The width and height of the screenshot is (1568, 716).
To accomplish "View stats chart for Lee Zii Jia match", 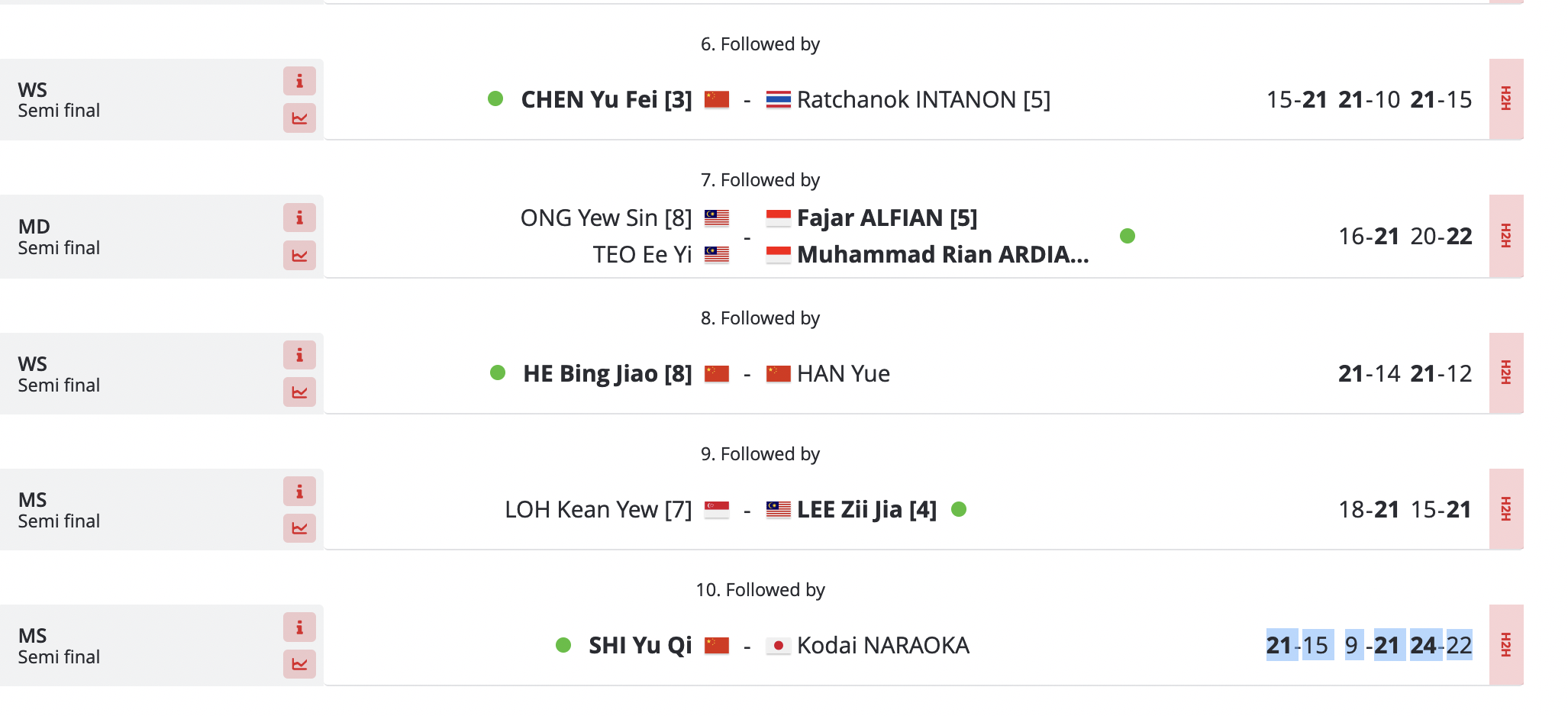I will pos(299,528).
